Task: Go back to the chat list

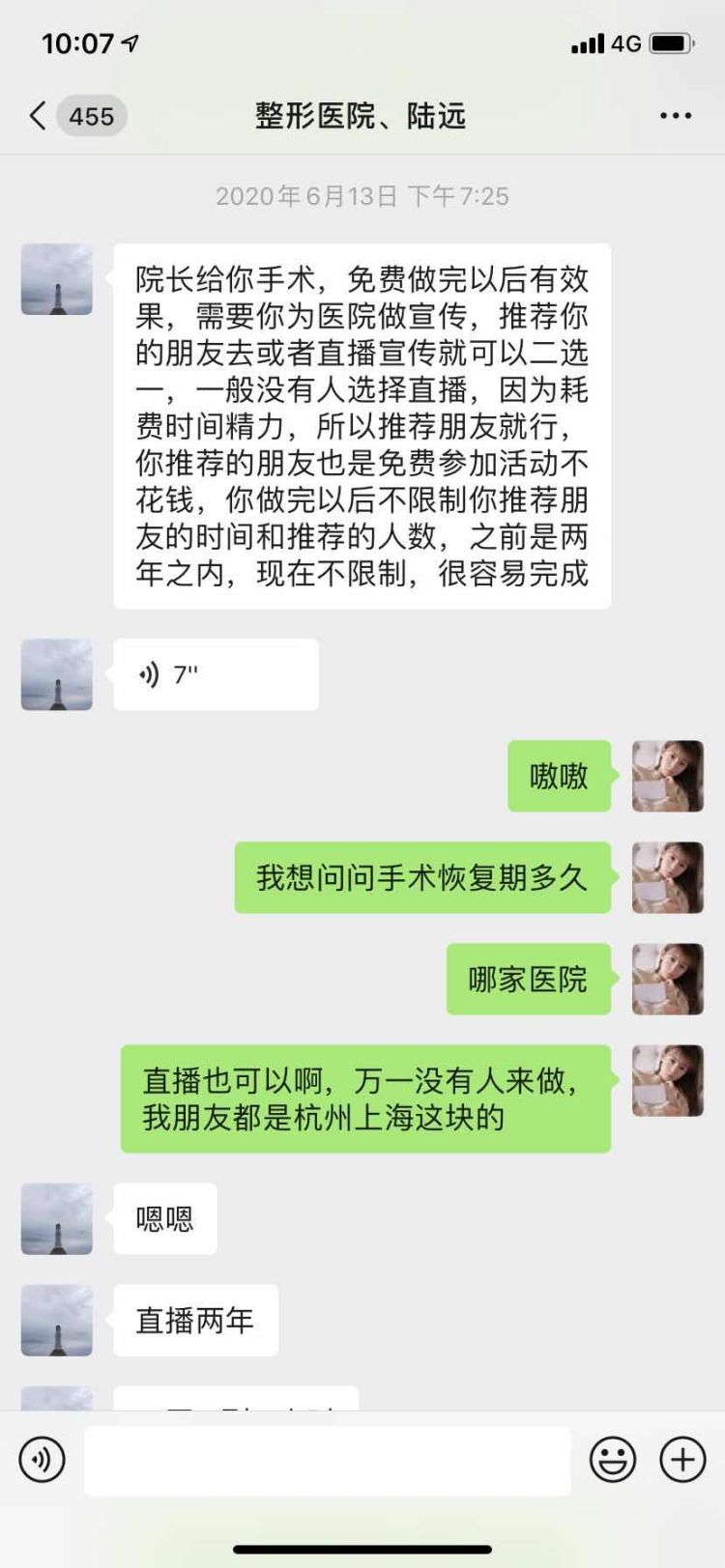Action: (x=39, y=117)
